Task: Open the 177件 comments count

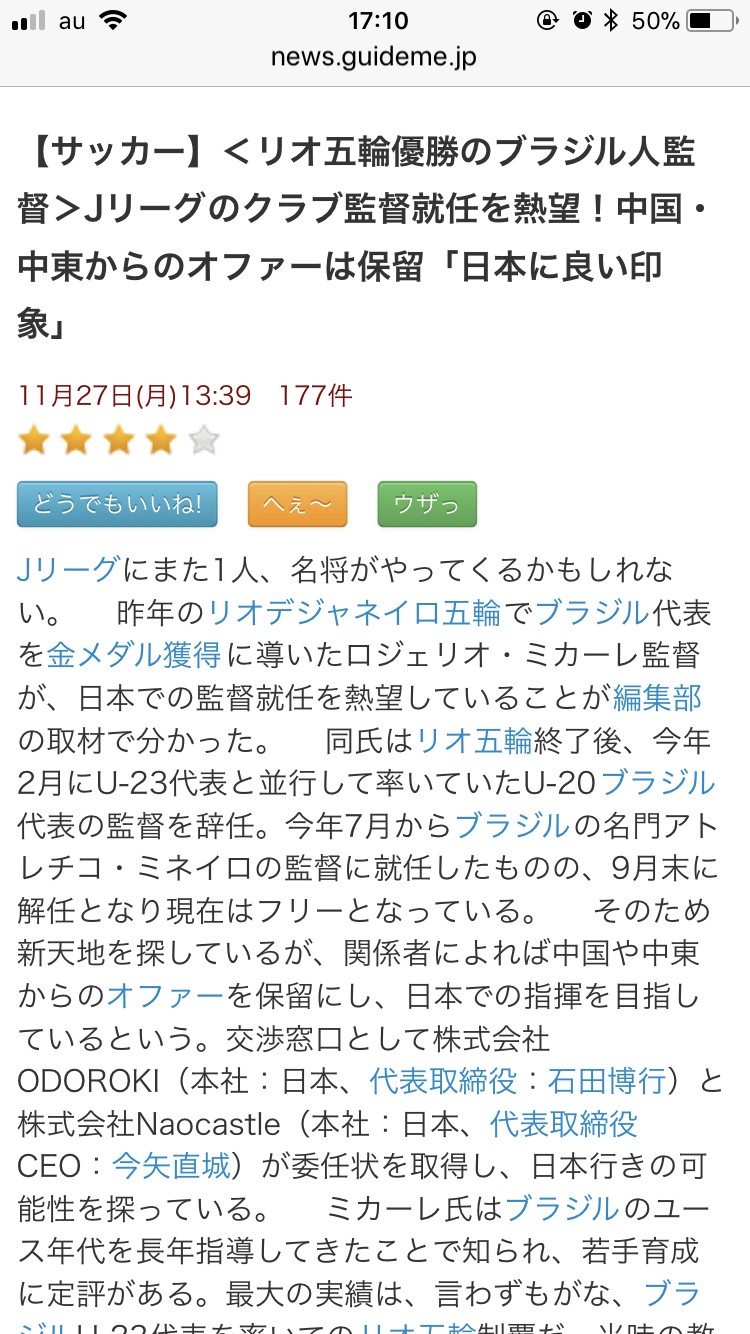Action: pyautogui.click(x=315, y=396)
